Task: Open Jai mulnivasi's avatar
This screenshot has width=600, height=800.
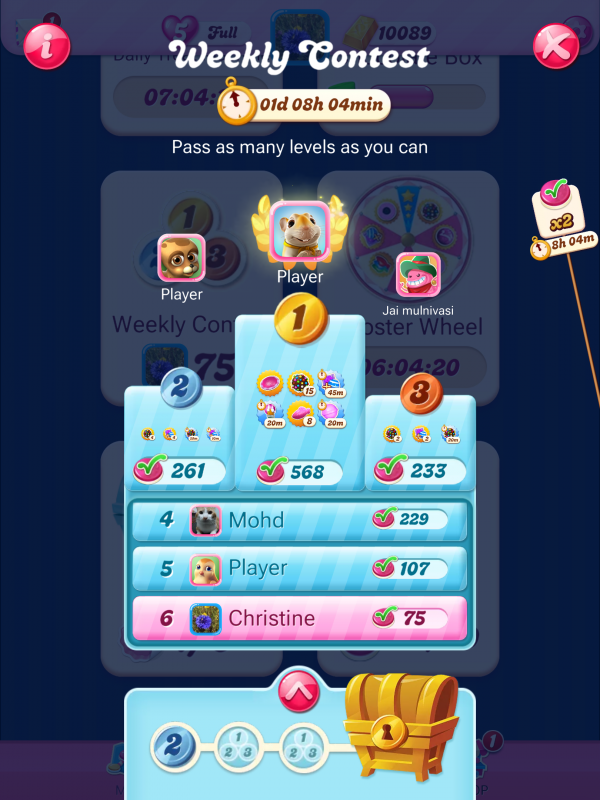Action: 419,274
